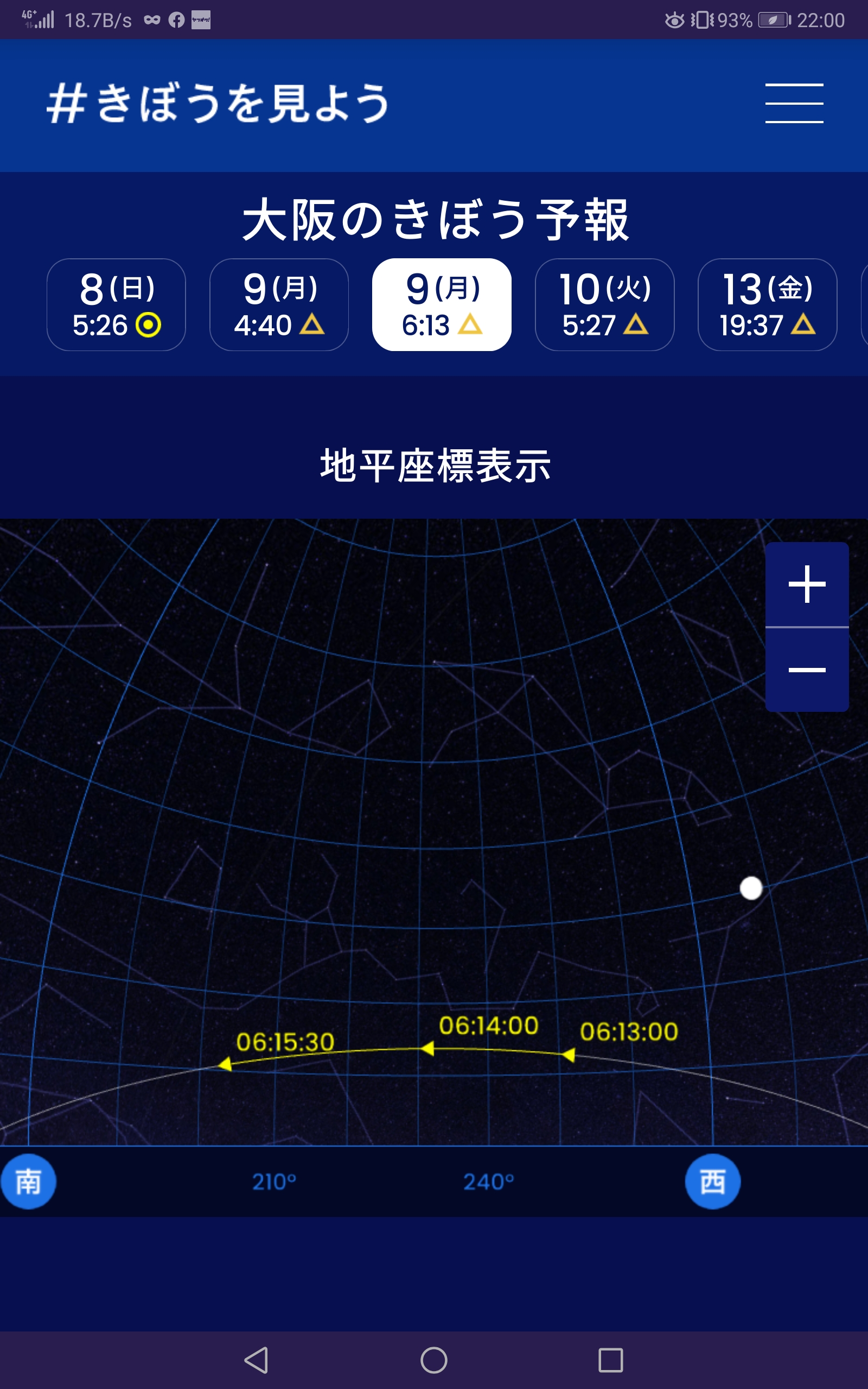Go to the home screen
Screen dimensions: 868x1389
pyautogui.click(x=434, y=1360)
